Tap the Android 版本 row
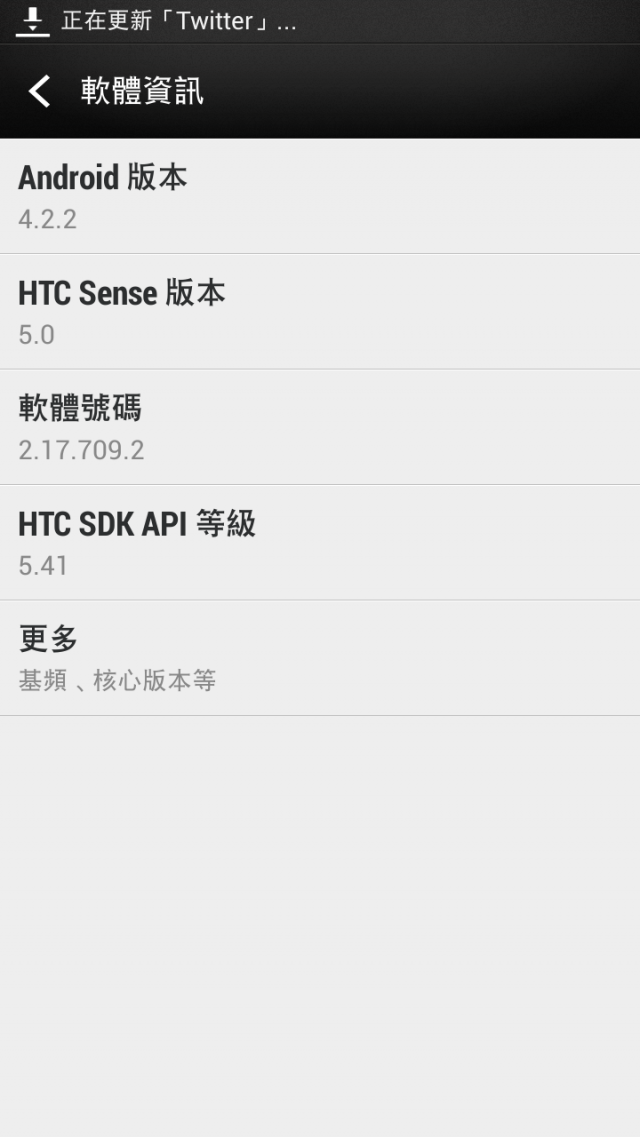The width and height of the screenshot is (640, 1138). (320, 196)
